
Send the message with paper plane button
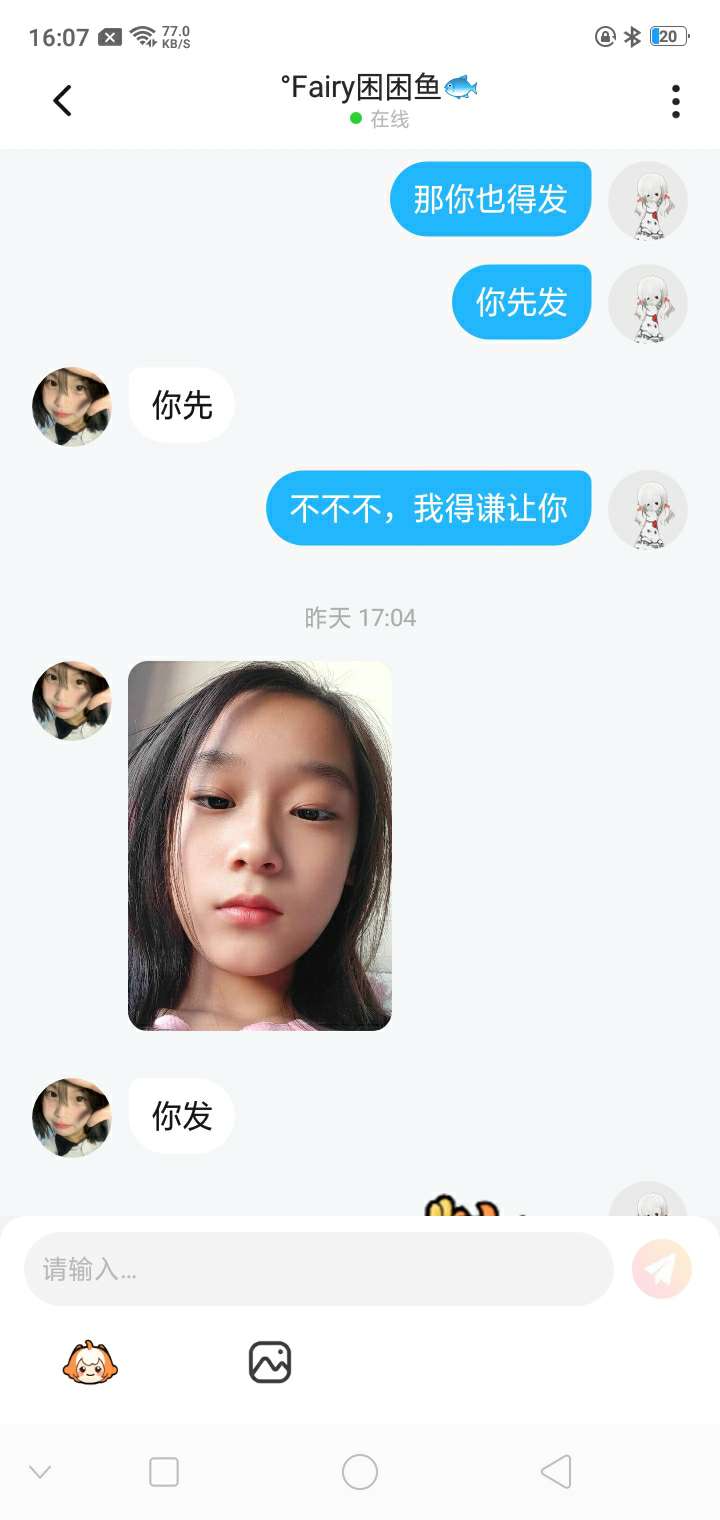pyautogui.click(x=662, y=1269)
